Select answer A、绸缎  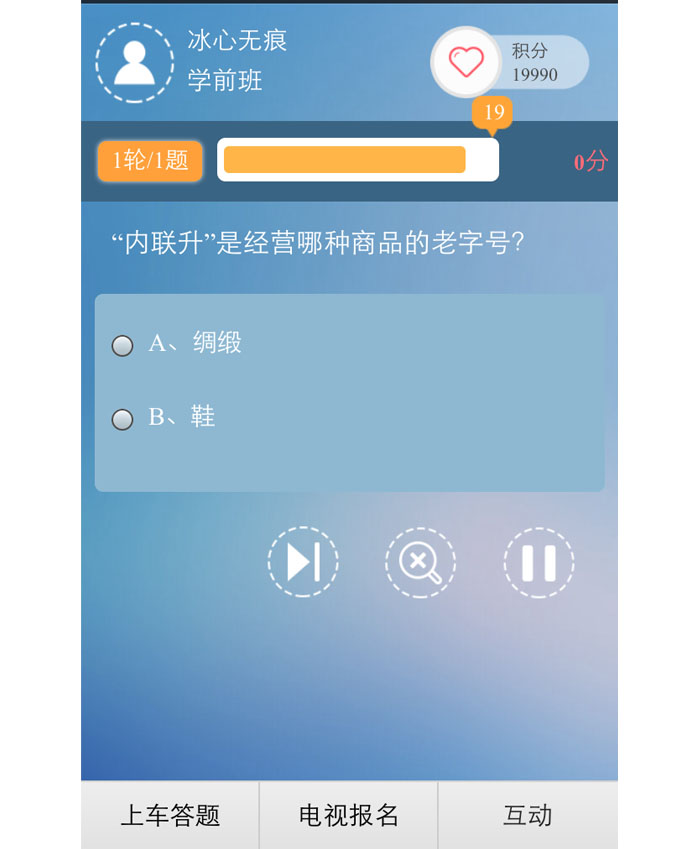pos(123,345)
